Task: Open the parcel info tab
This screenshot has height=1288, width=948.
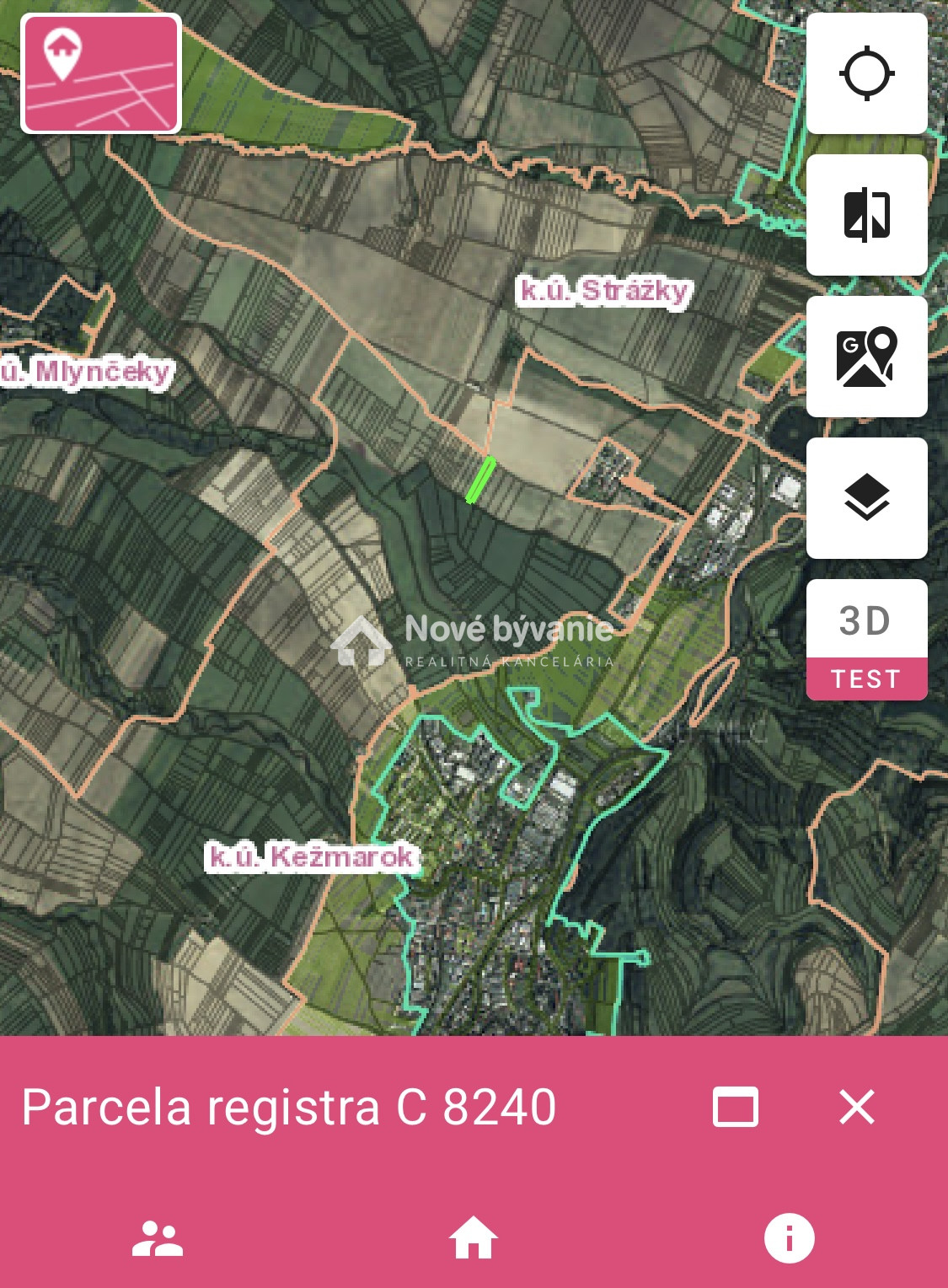Action: pyautogui.click(x=789, y=1239)
